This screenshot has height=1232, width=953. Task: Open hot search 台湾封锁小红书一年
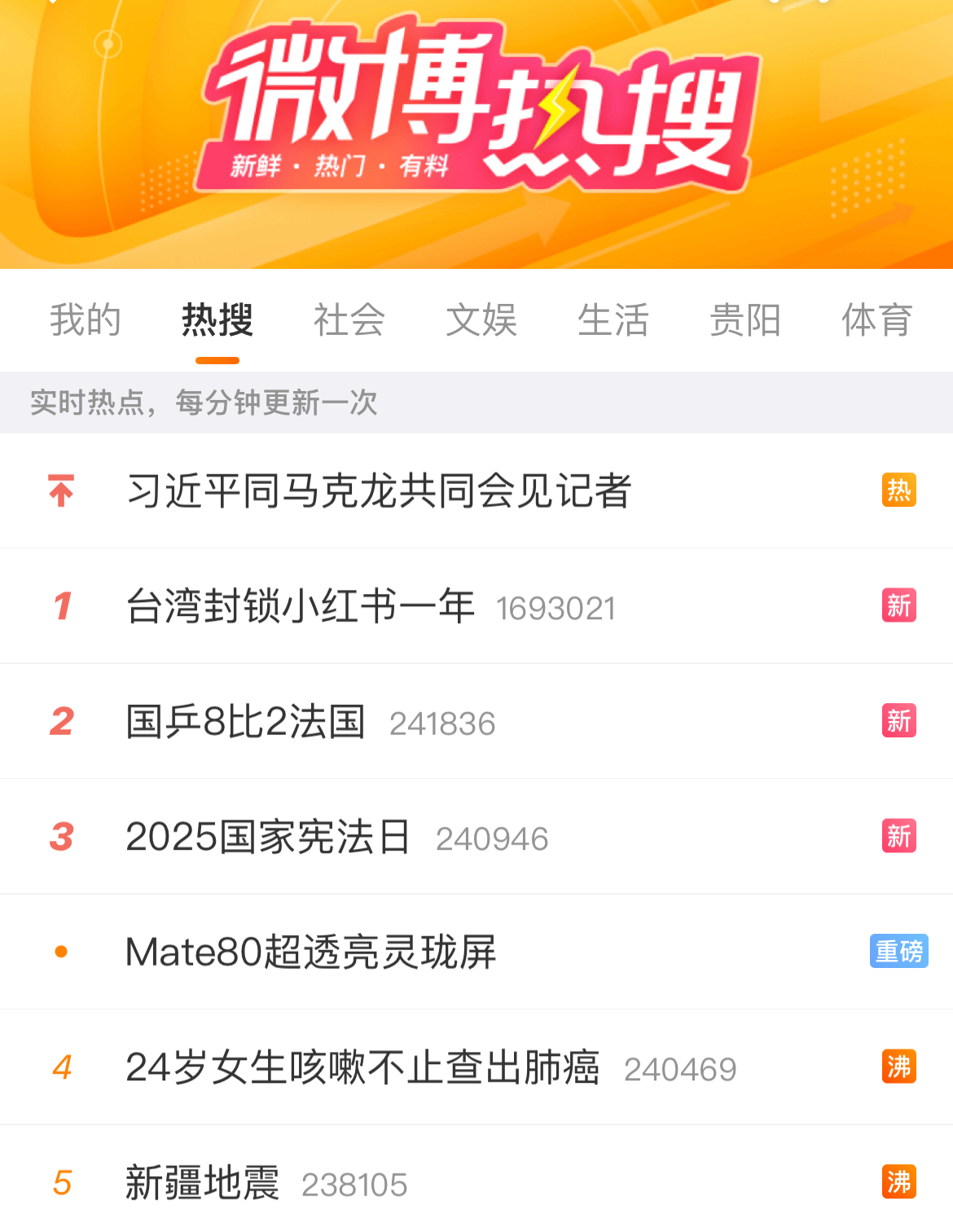coord(301,606)
